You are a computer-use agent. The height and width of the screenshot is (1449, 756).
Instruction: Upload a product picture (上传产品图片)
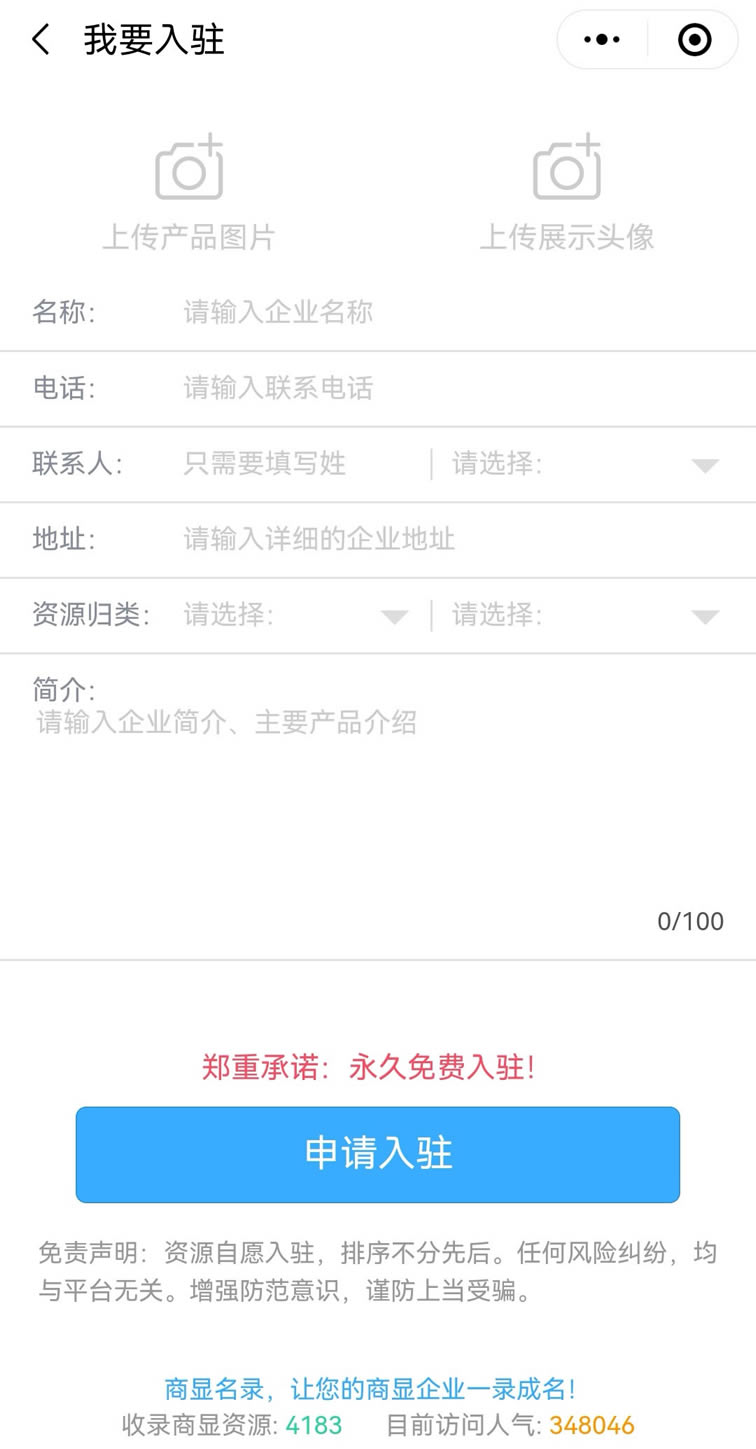[x=189, y=190]
